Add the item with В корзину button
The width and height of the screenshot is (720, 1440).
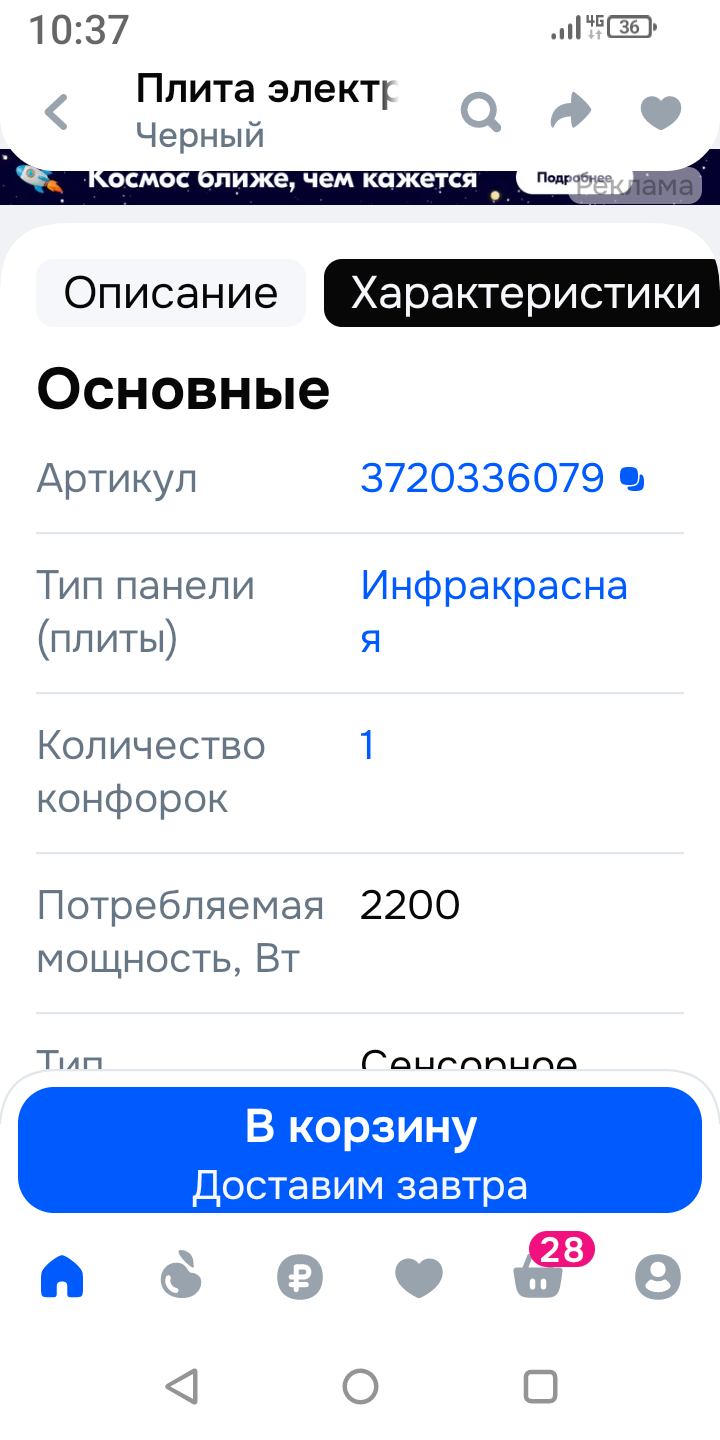click(360, 1150)
